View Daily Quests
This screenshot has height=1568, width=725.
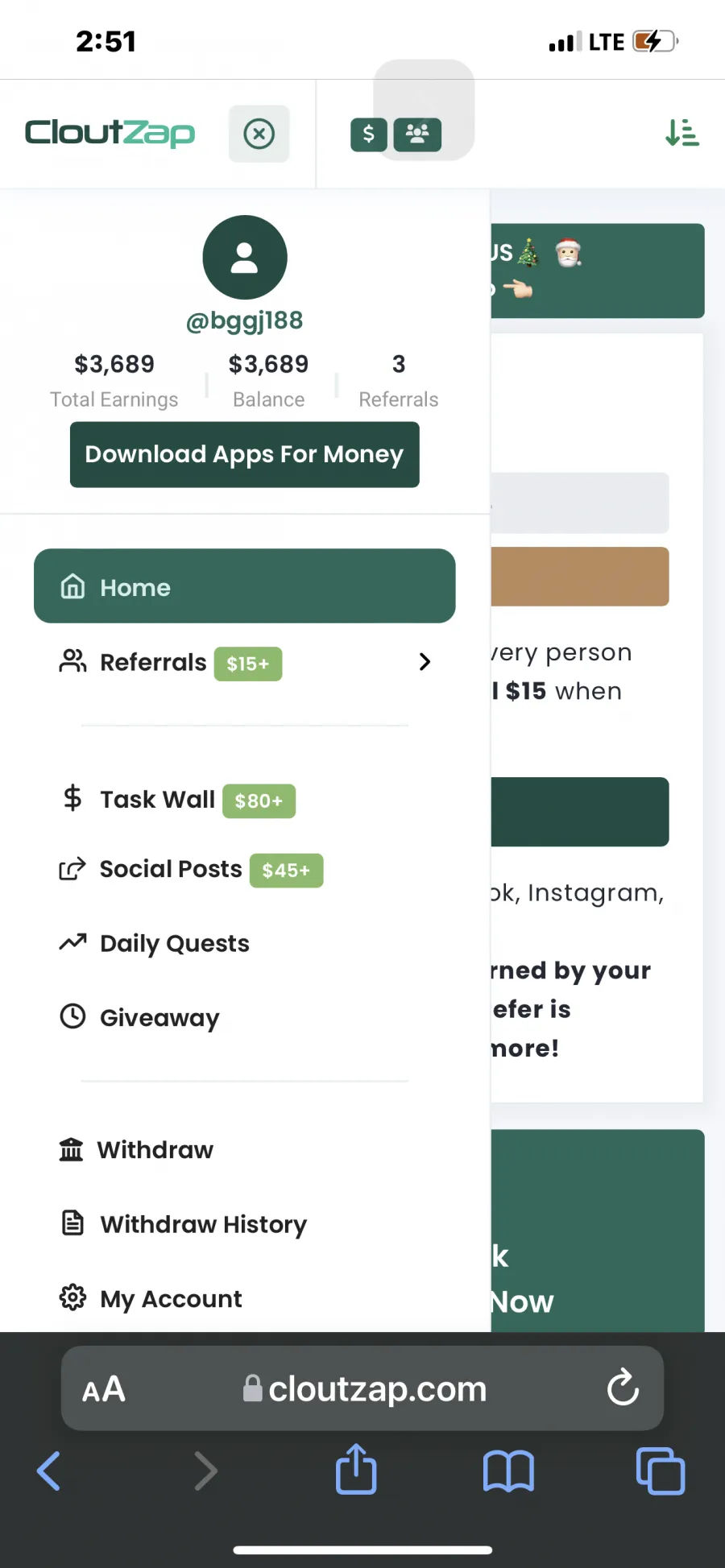[x=155, y=943]
